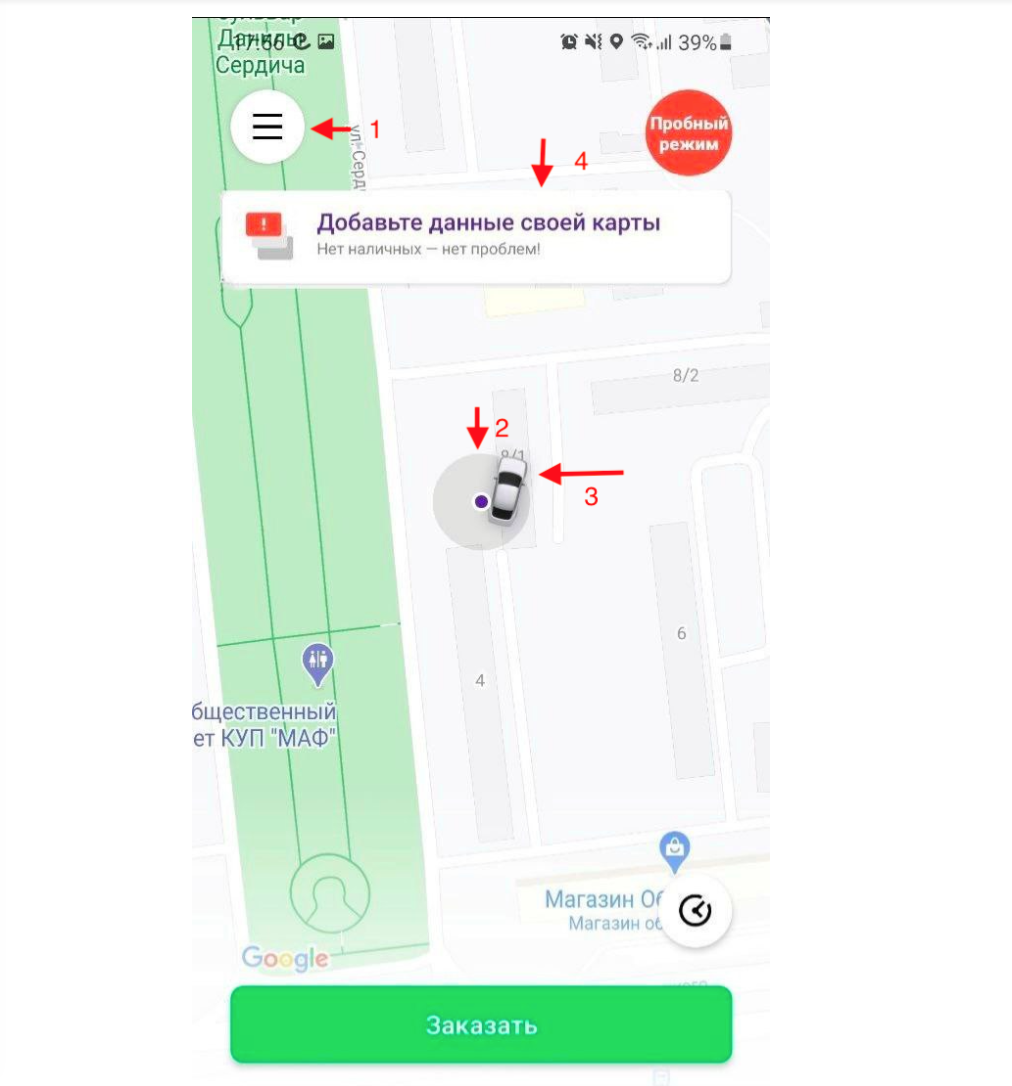Open the hamburger drawer menu
The width and height of the screenshot is (1012, 1086).
267,127
